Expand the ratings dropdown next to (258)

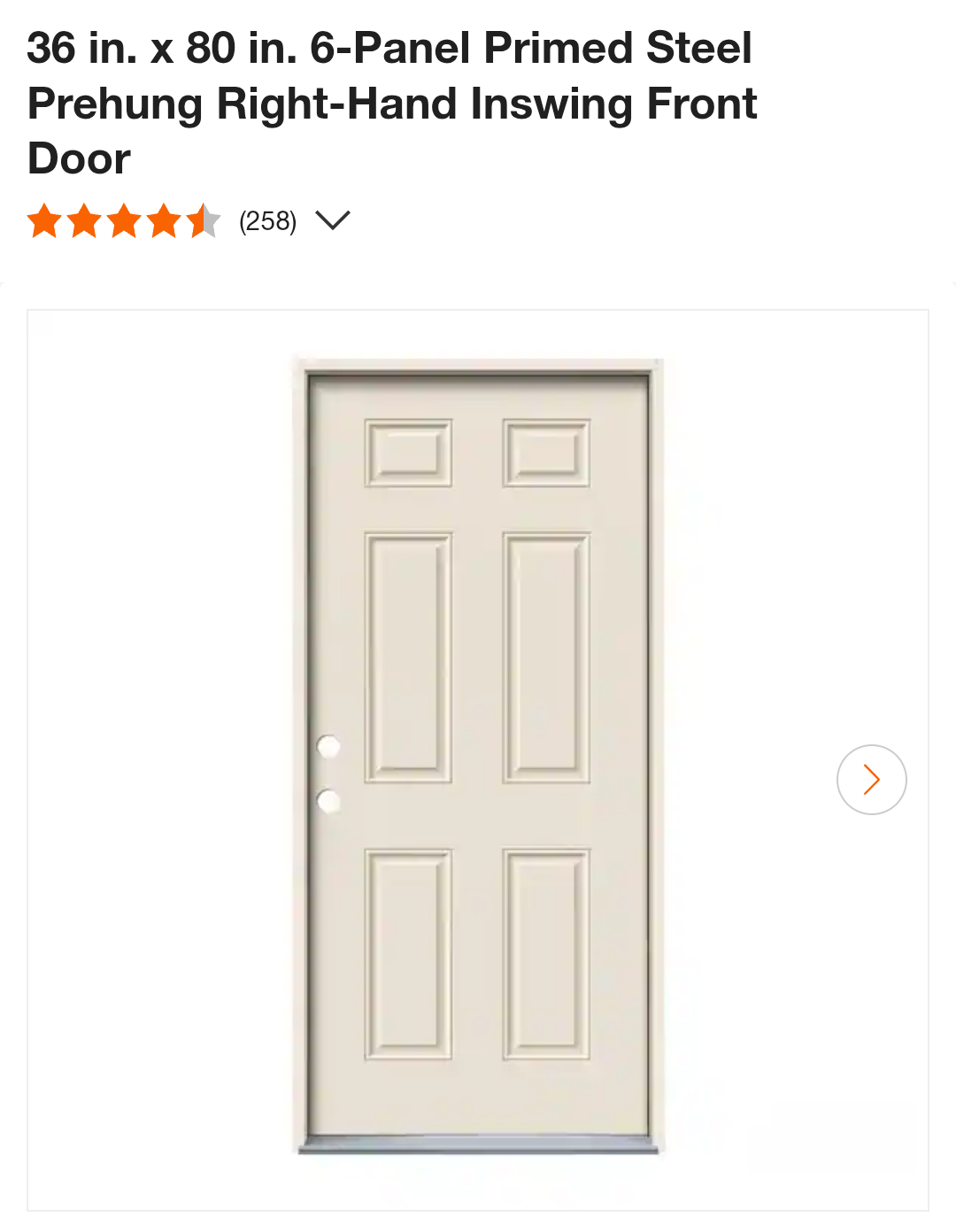(333, 220)
